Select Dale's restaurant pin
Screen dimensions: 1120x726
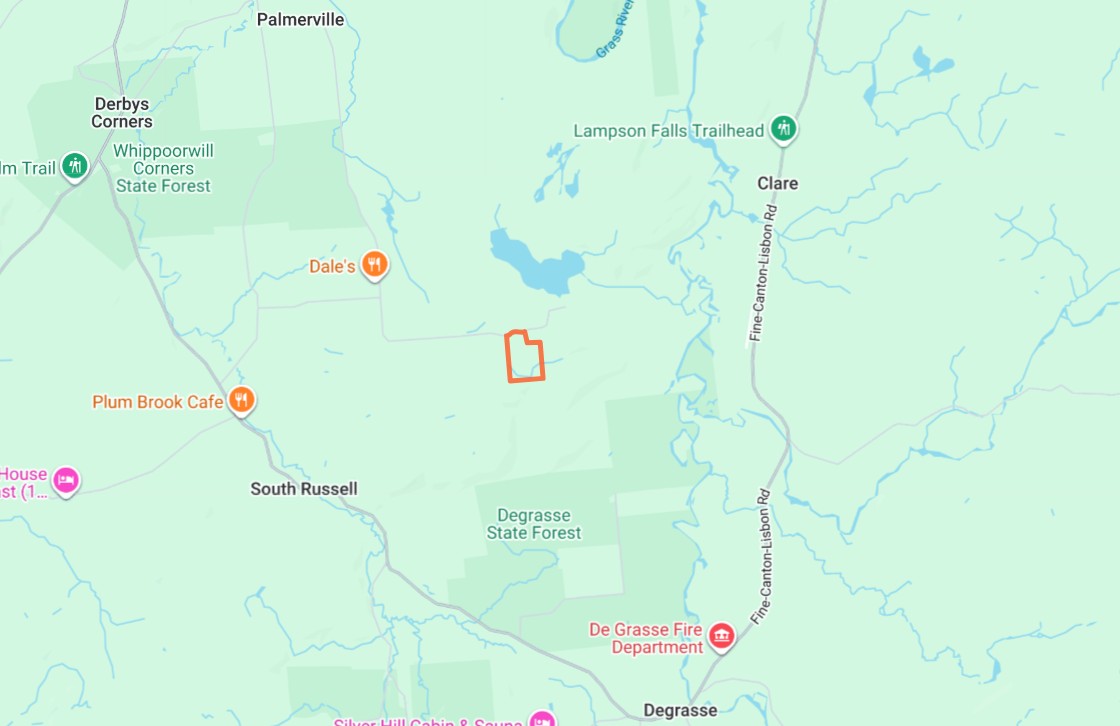point(374,265)
